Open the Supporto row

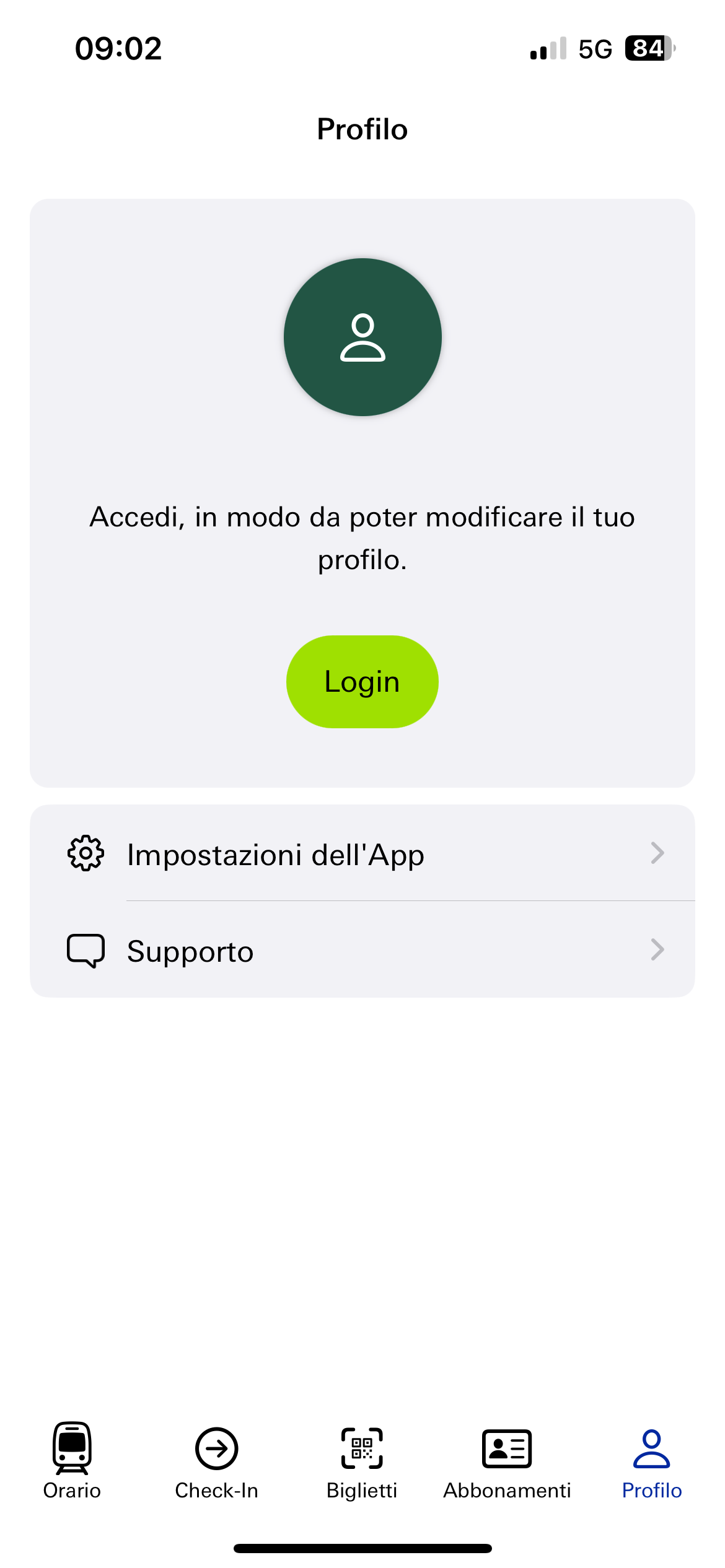[x=362, y=950]
